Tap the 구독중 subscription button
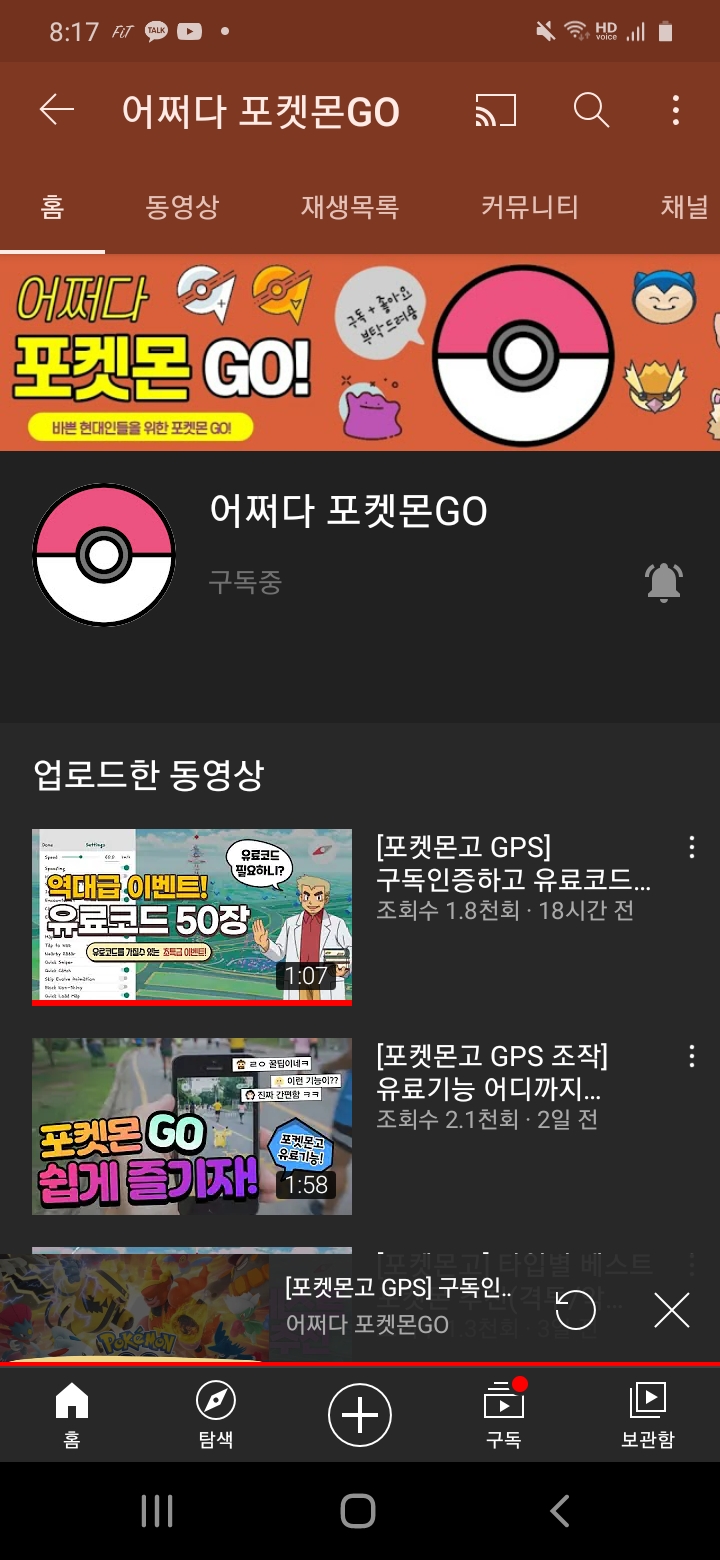 point(246,582)
